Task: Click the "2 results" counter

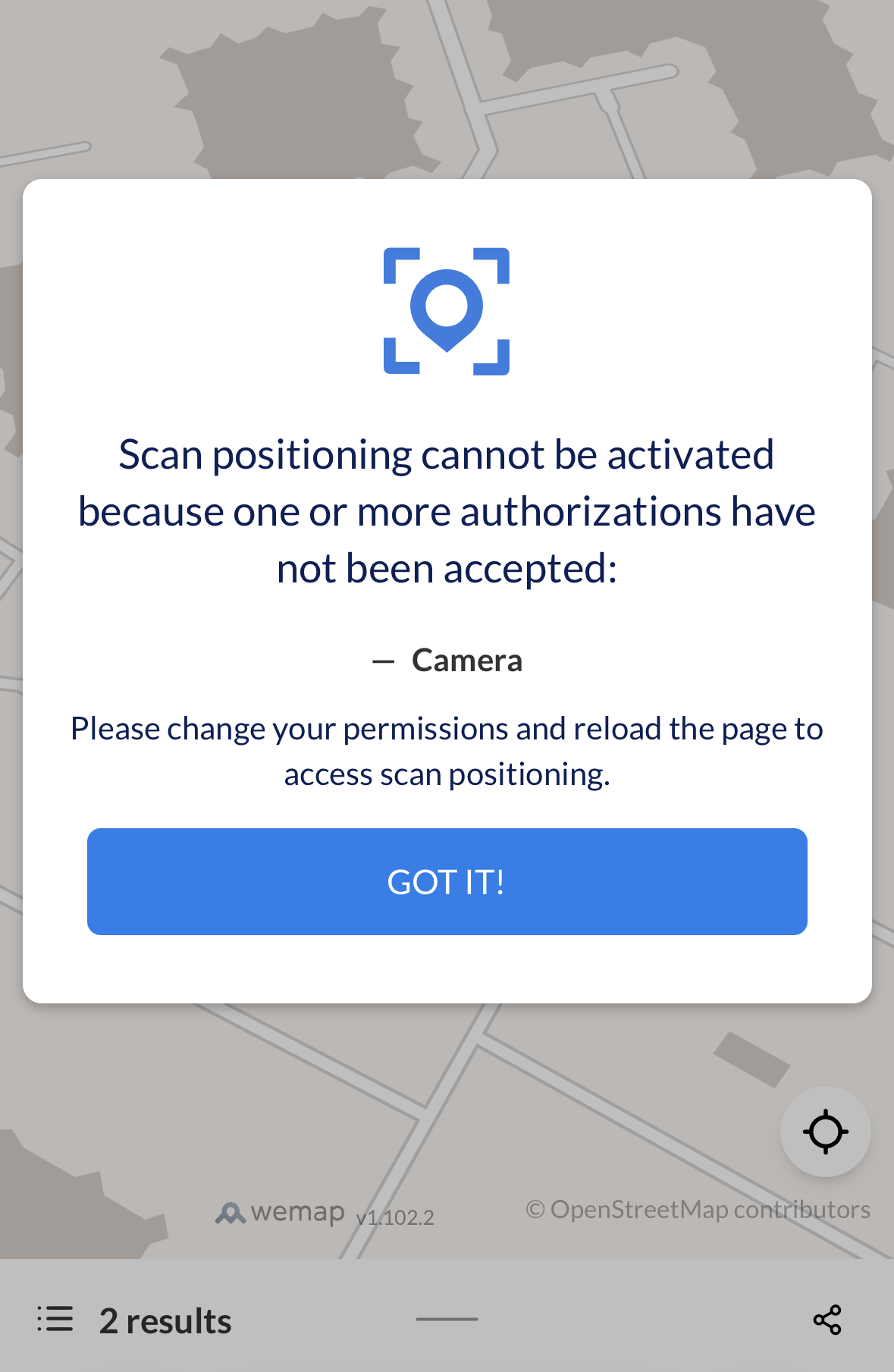Action: [165, 1320]
